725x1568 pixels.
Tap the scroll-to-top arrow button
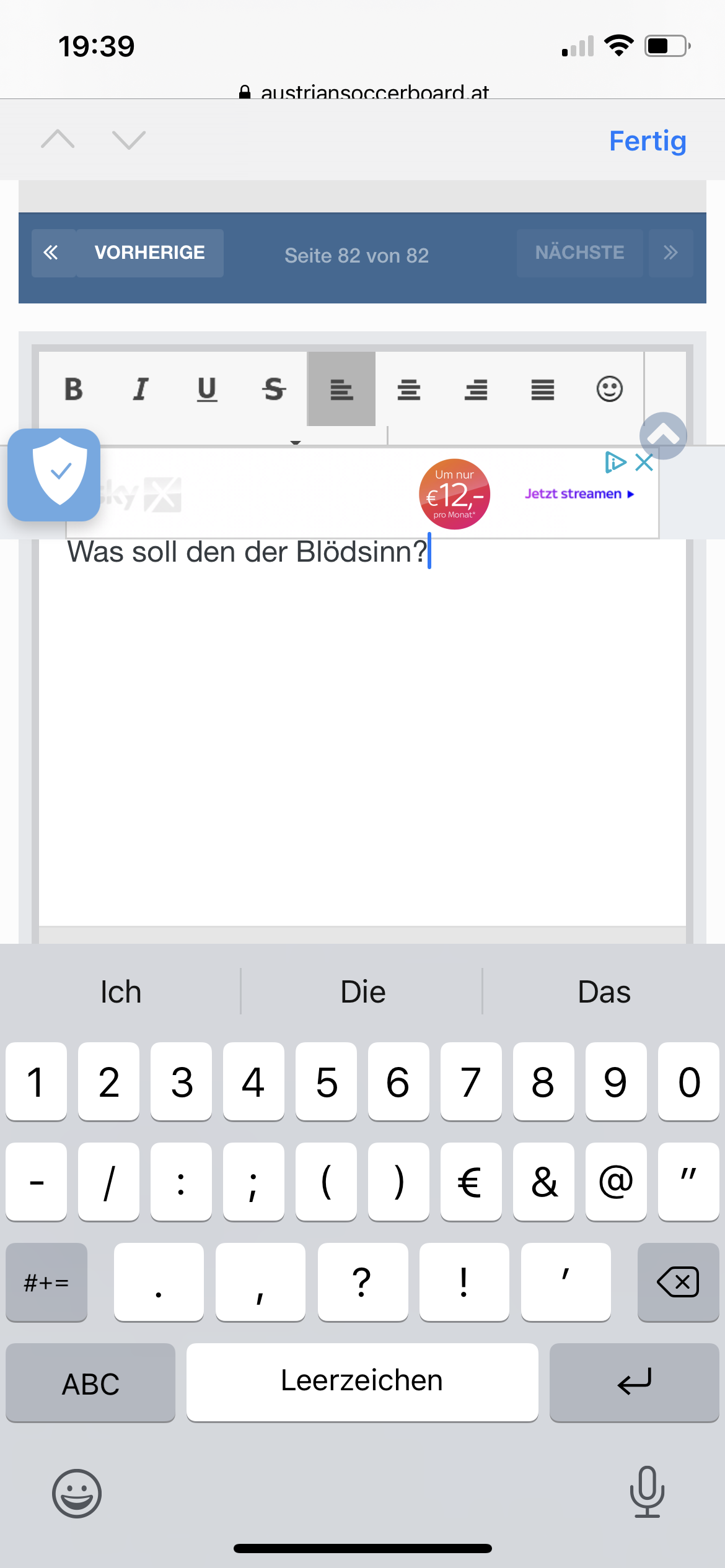(663, 436)
